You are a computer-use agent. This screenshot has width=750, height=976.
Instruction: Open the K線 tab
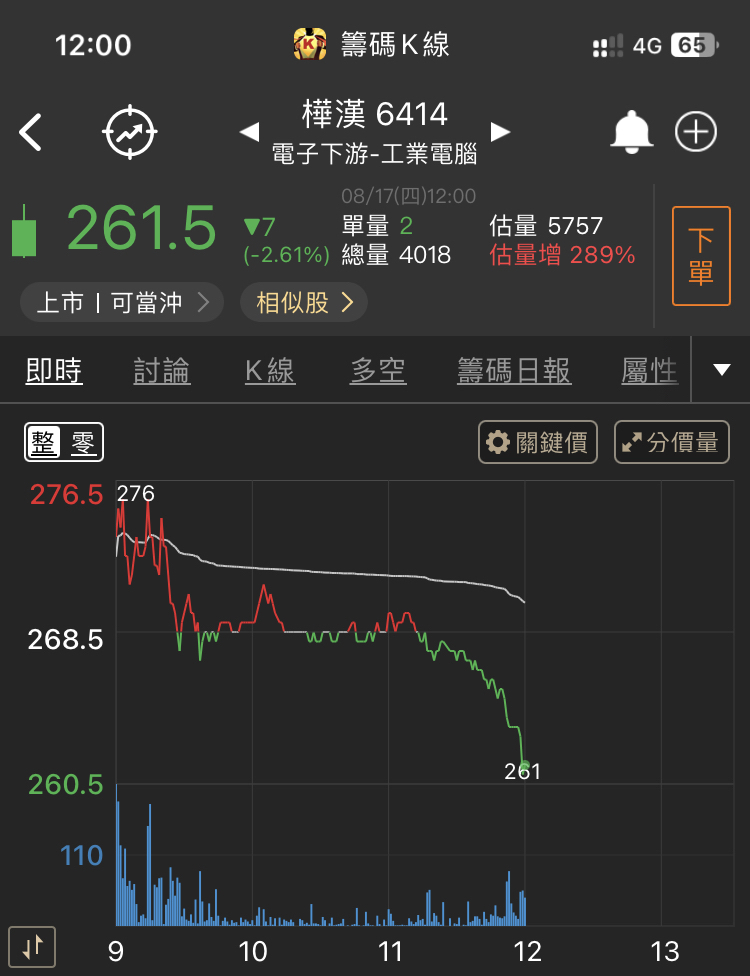270,371
